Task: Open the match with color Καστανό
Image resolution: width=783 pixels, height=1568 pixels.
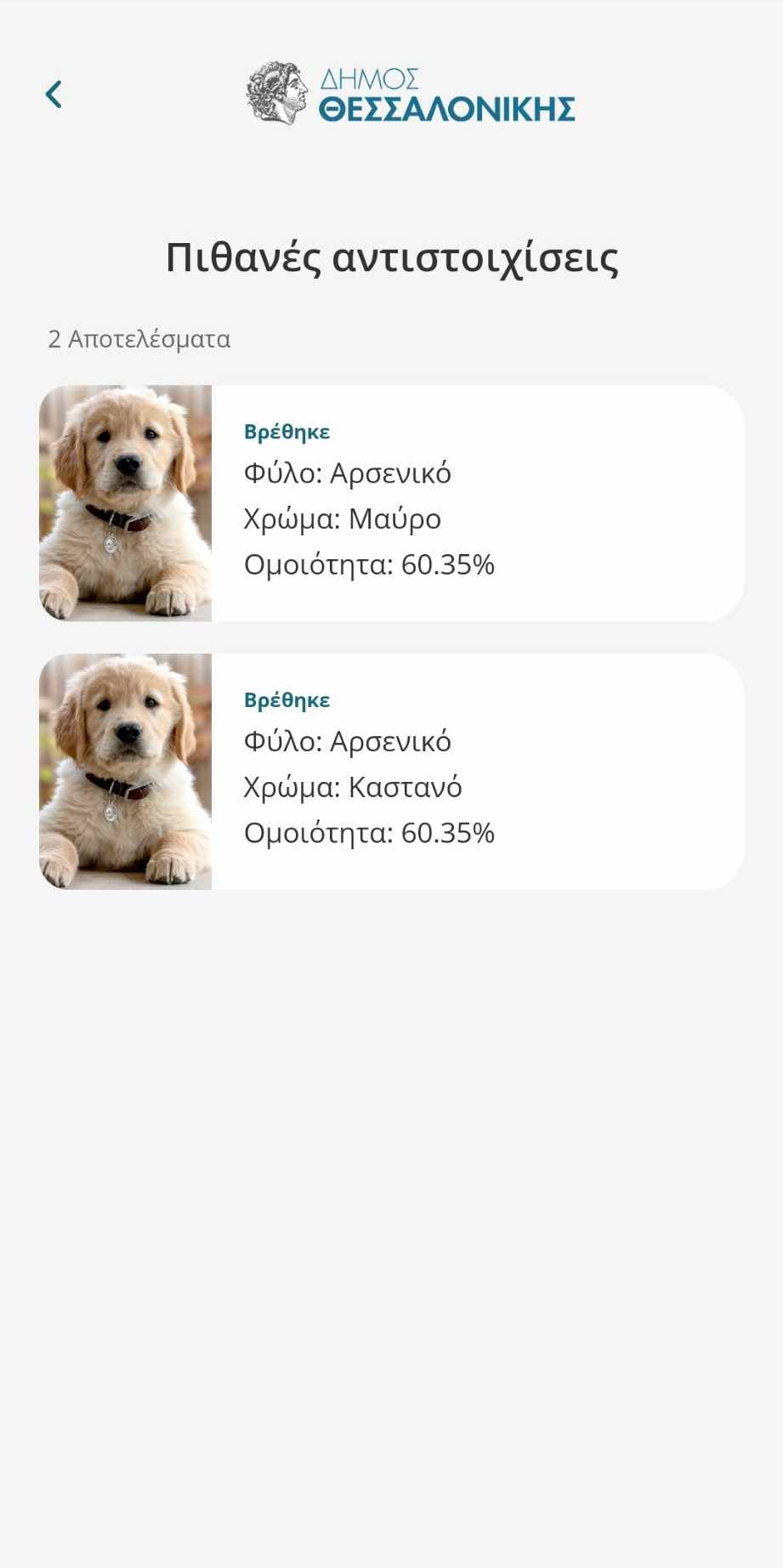Action: point(391,772)
